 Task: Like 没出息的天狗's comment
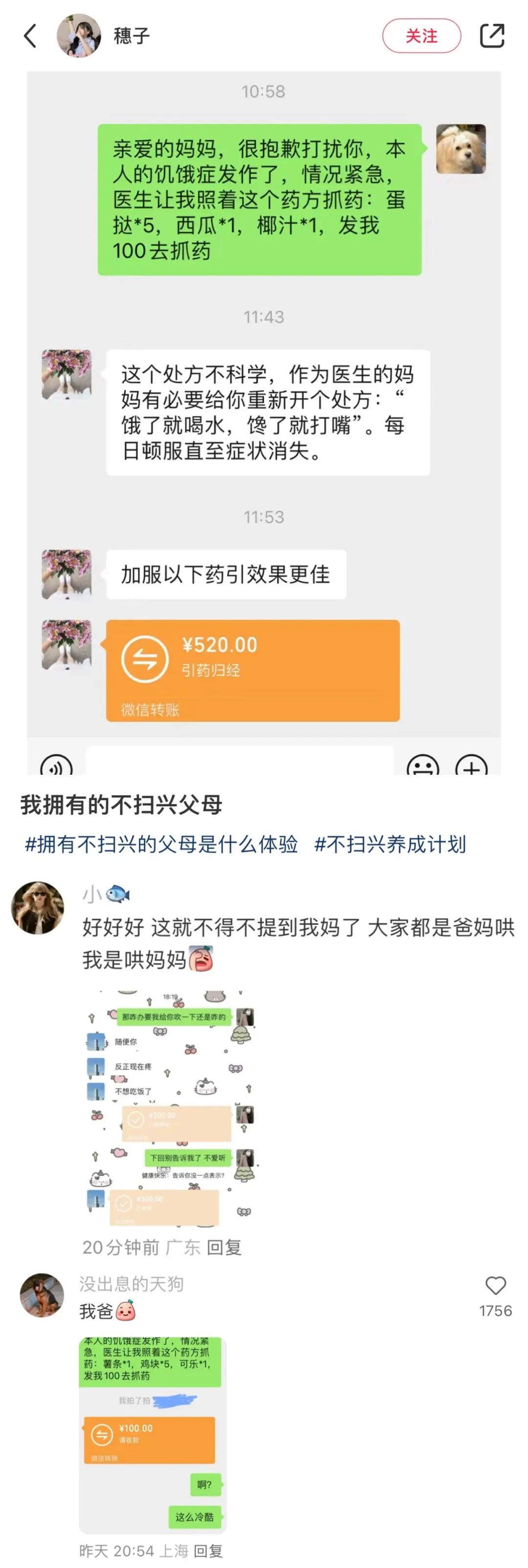[x=495, y=1286]
